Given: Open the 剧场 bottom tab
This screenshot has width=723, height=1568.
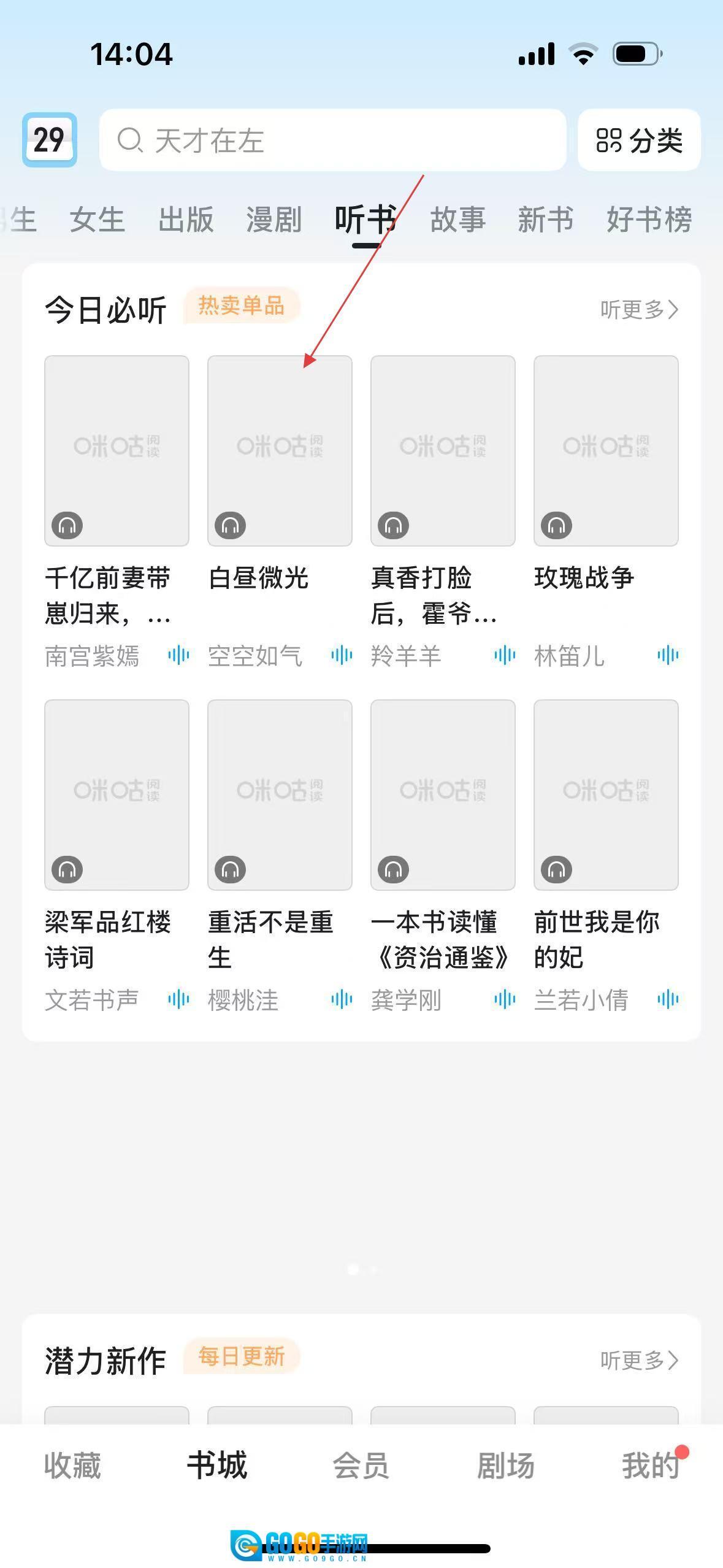Looking at the screenshot, I should 505,1466.
